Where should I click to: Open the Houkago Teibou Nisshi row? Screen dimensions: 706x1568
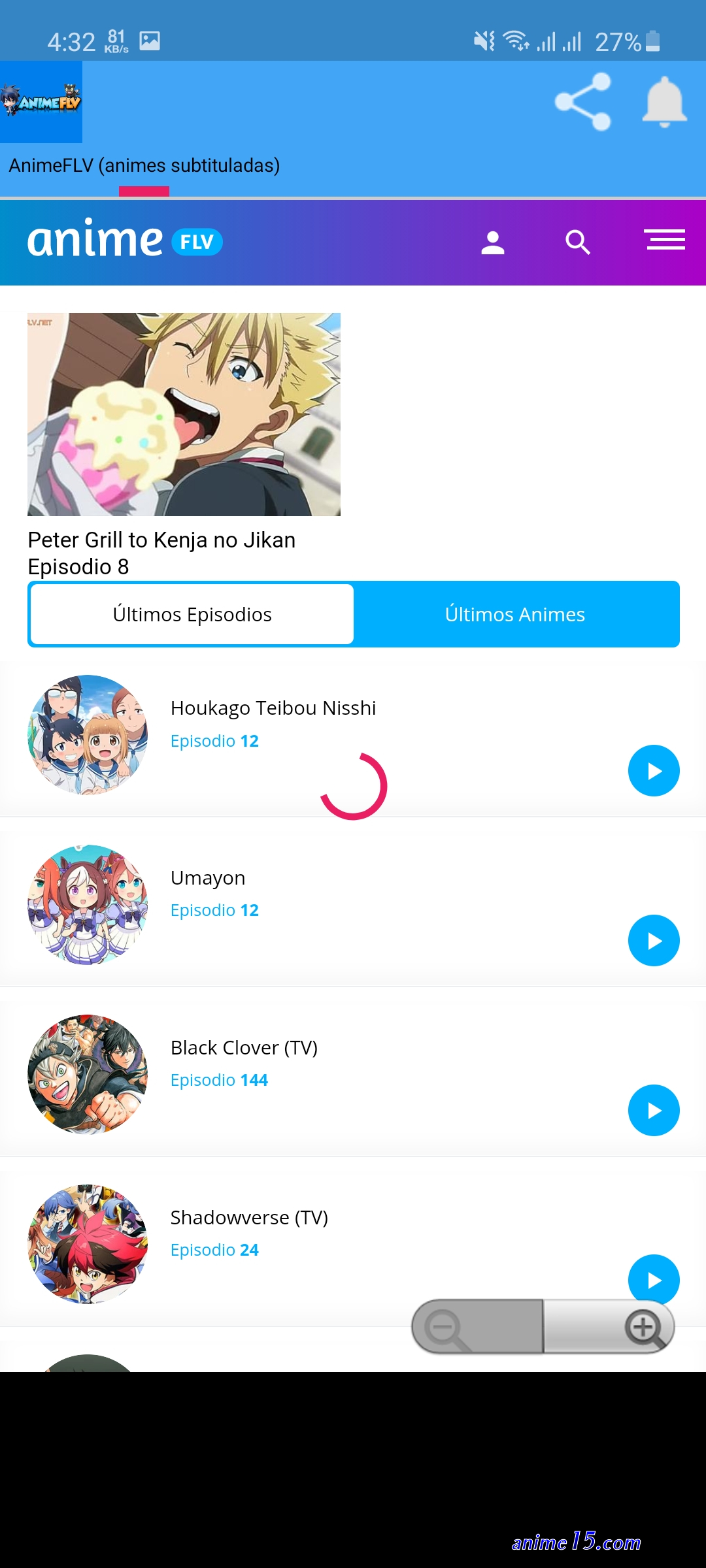click(353, 738)
